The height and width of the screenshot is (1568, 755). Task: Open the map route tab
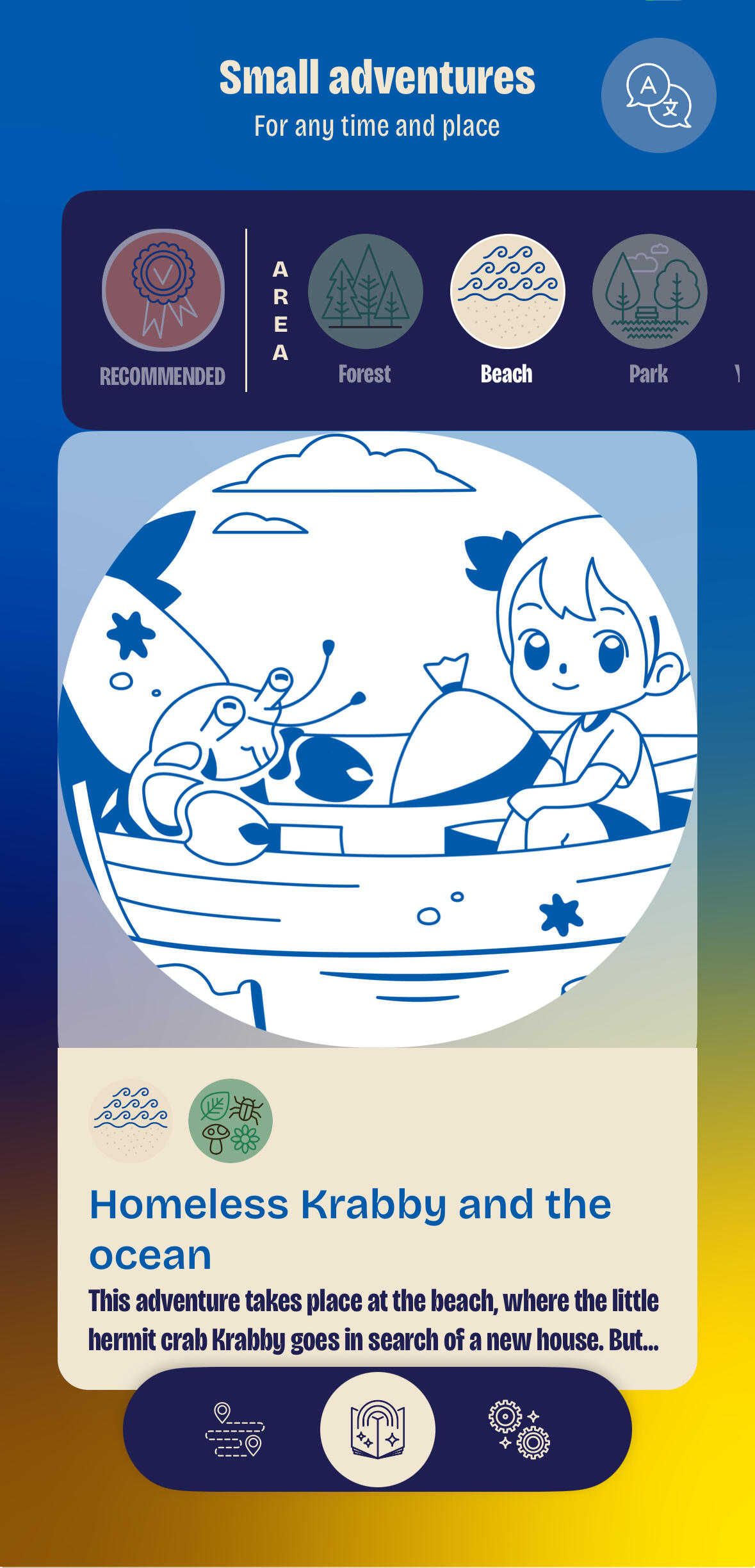(235, 1430)
